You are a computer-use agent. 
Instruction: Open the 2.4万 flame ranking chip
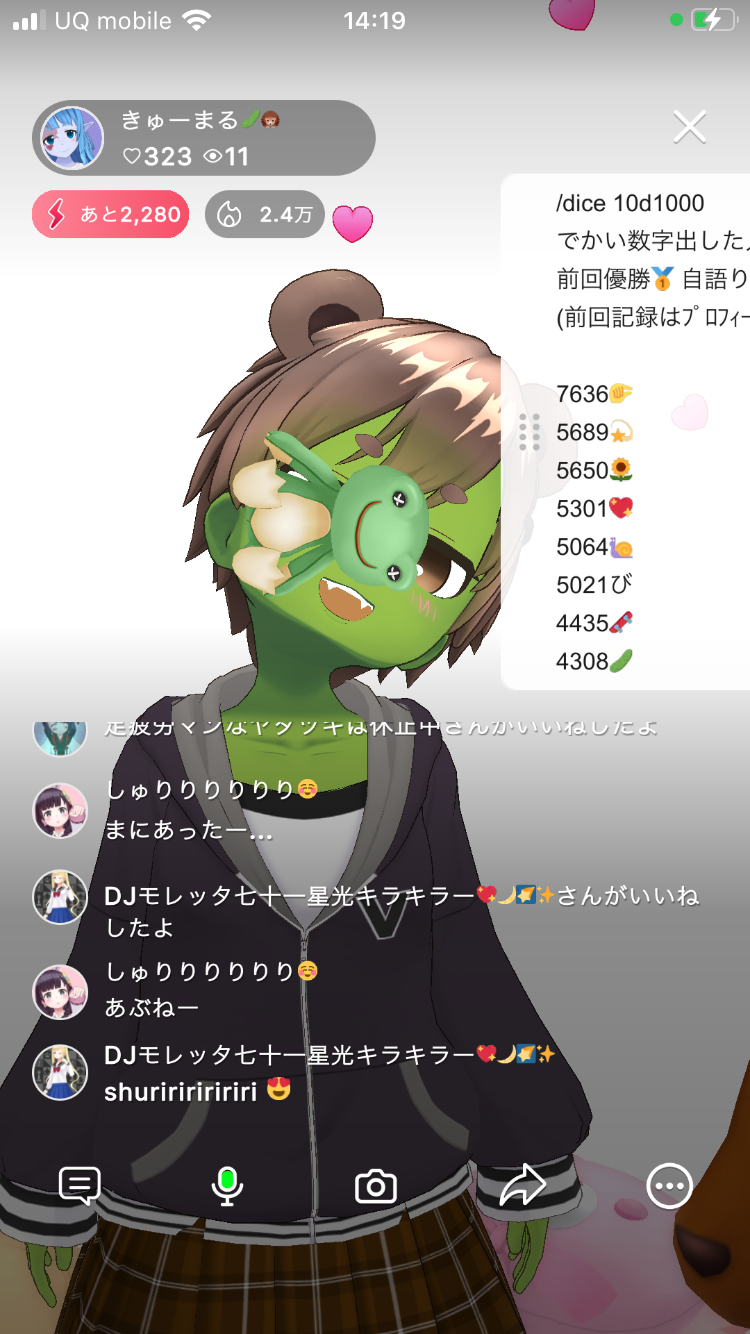point(265,214)
